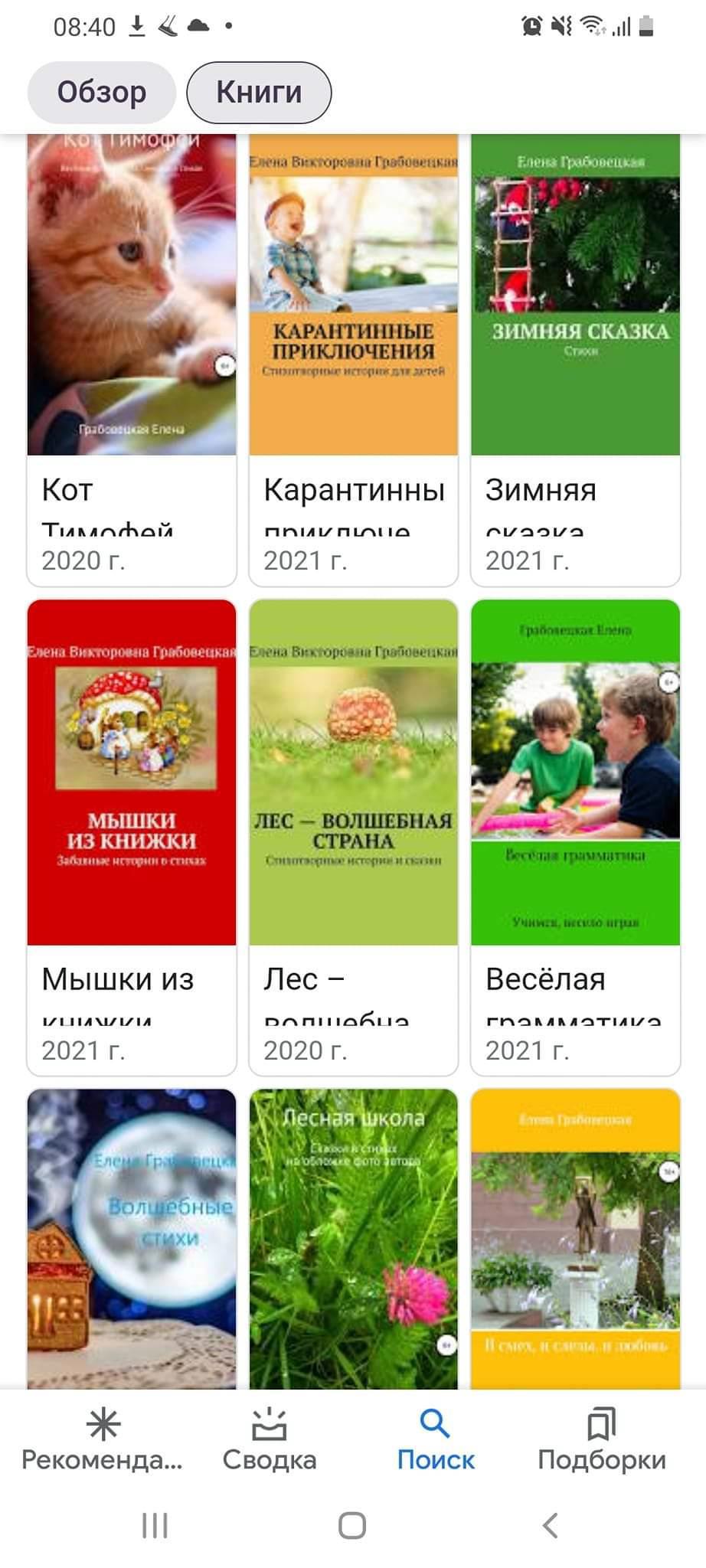Switch to the Обзор tab
The width and height of the screenshot is (706, 1568).
[x=102, y=93]
